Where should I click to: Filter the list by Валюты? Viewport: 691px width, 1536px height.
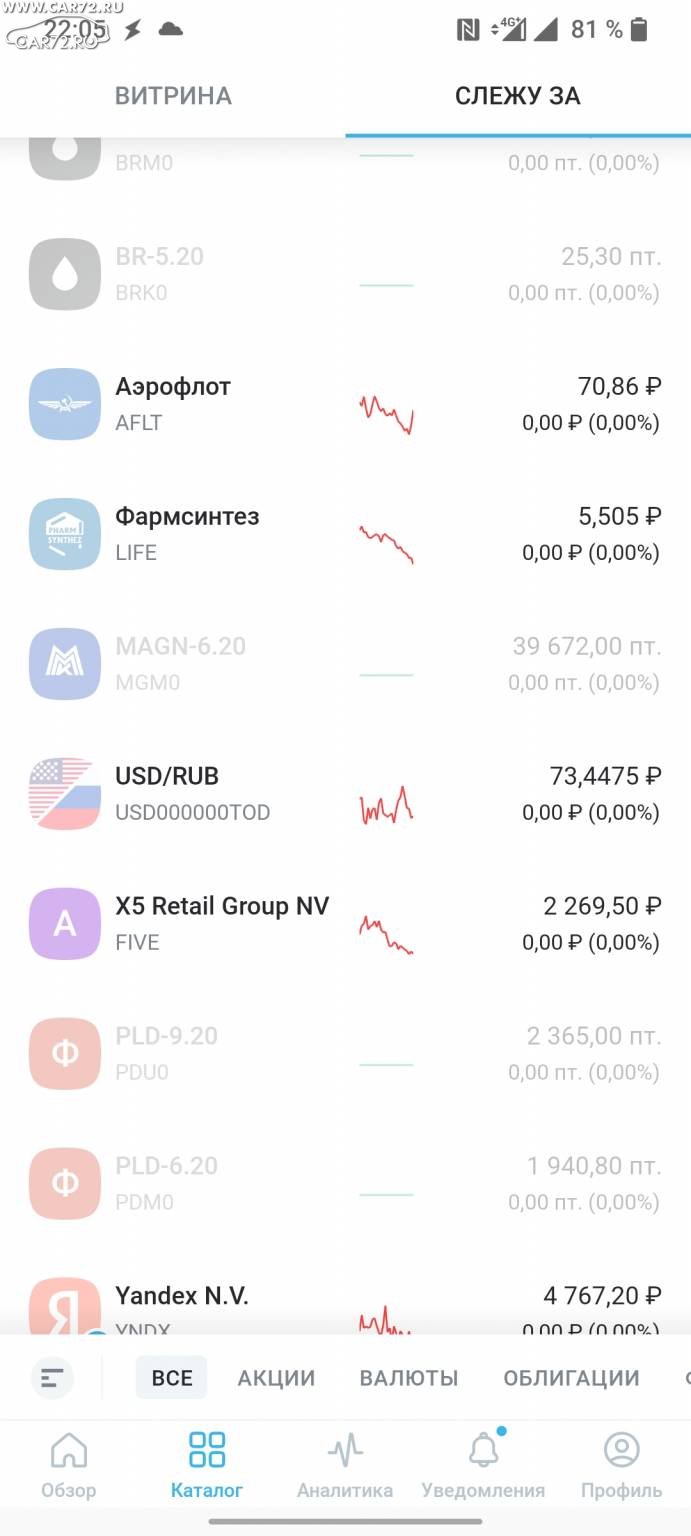pos(409,1378)
